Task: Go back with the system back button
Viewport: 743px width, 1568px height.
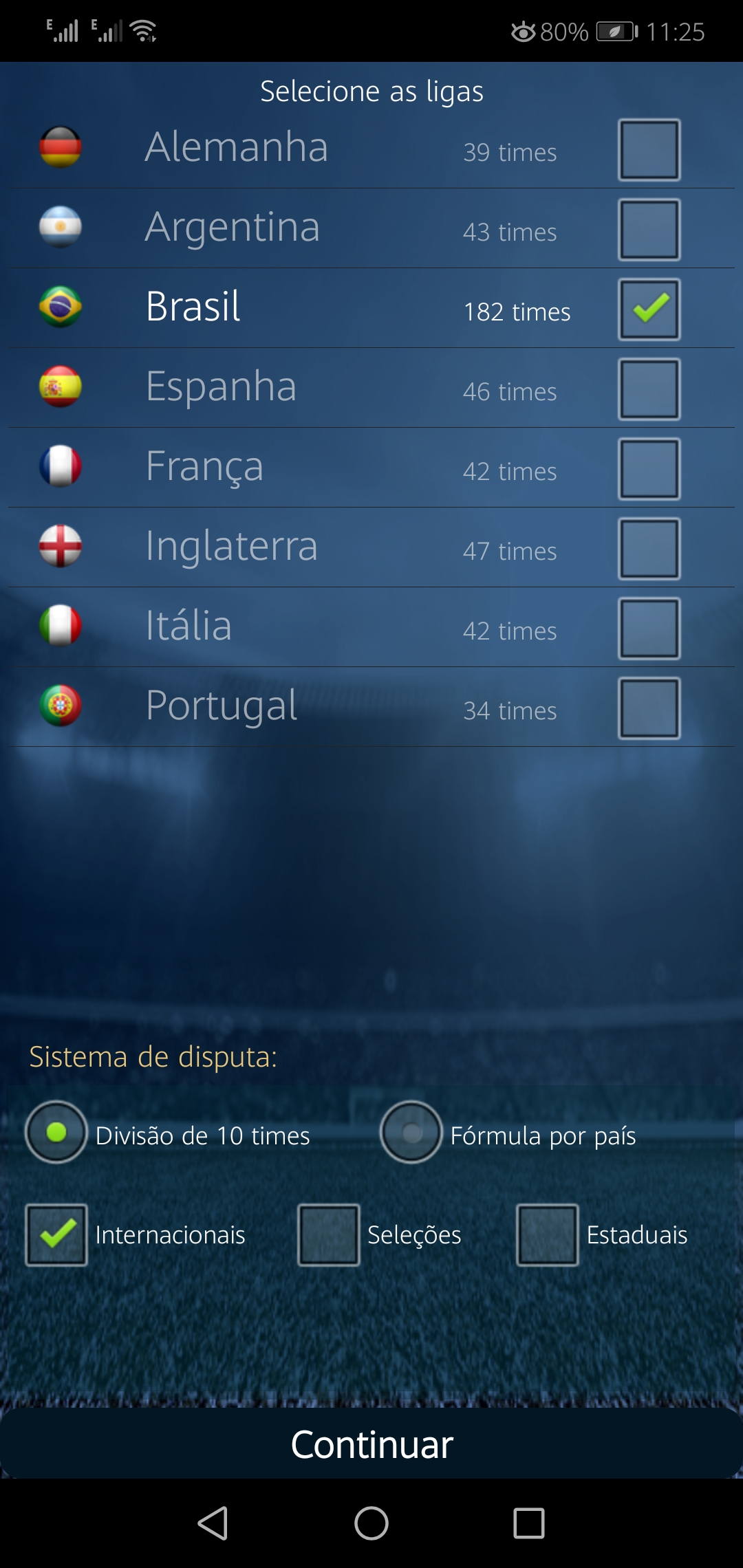Action: click(213, 1523)
